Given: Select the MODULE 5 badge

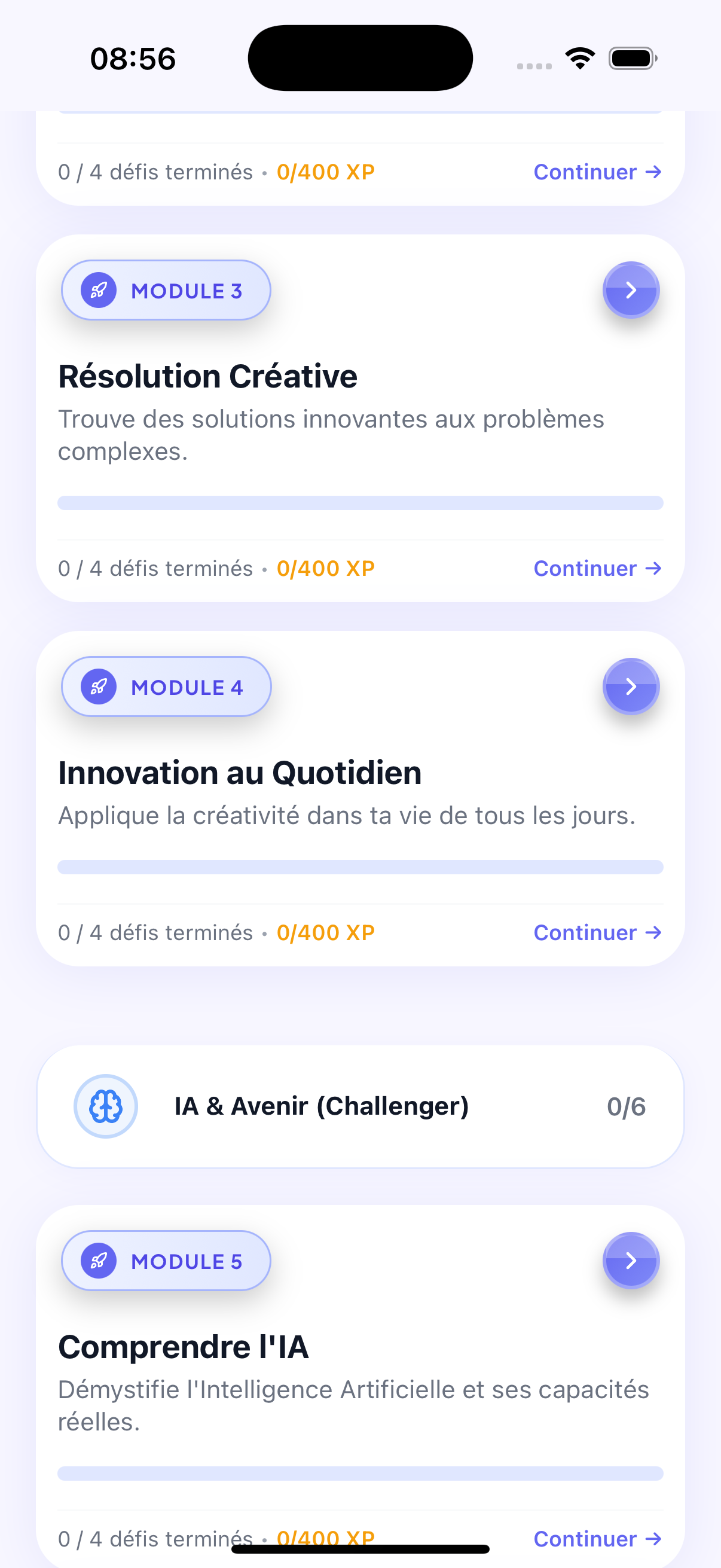Looking at the screenshot, I should [x=166, y=1261].
